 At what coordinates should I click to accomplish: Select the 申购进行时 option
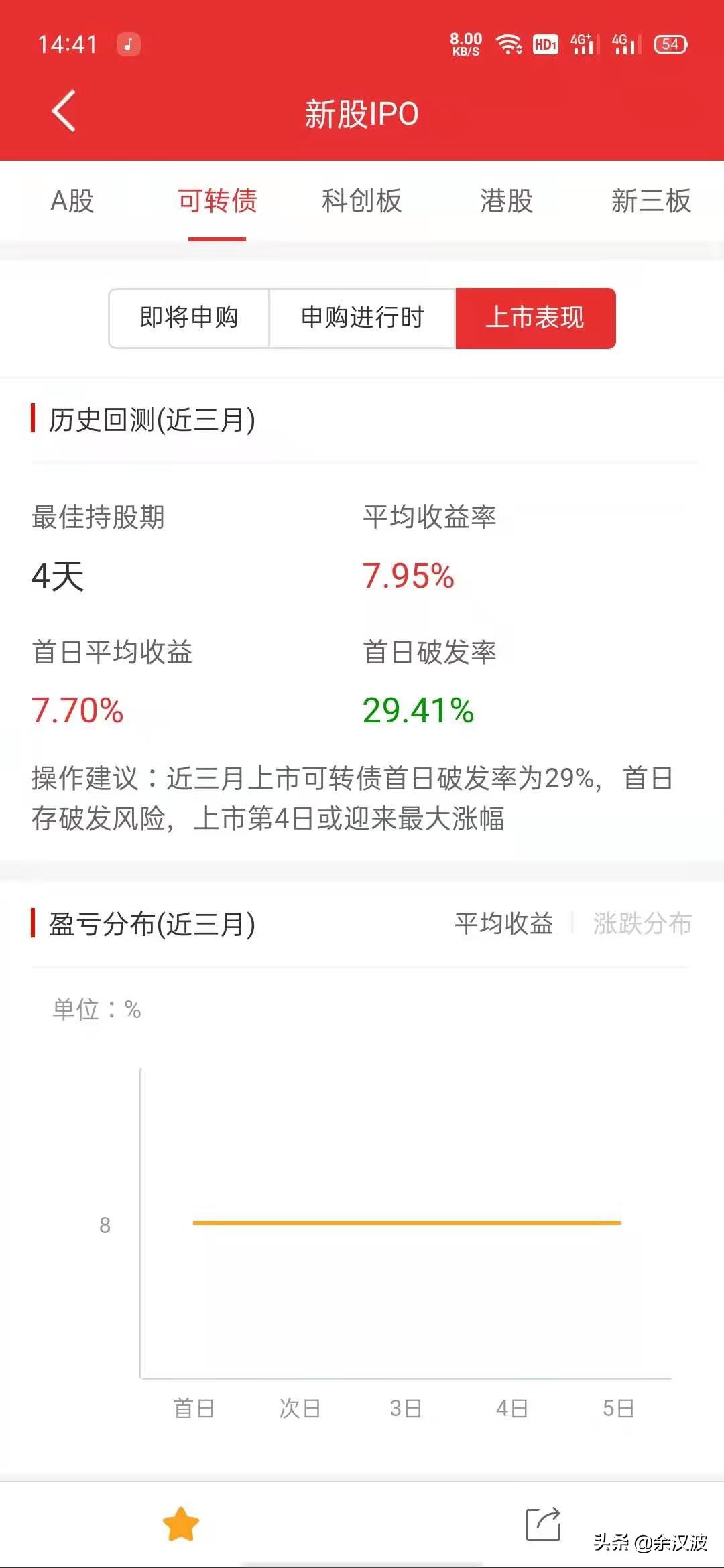point(363,318)
